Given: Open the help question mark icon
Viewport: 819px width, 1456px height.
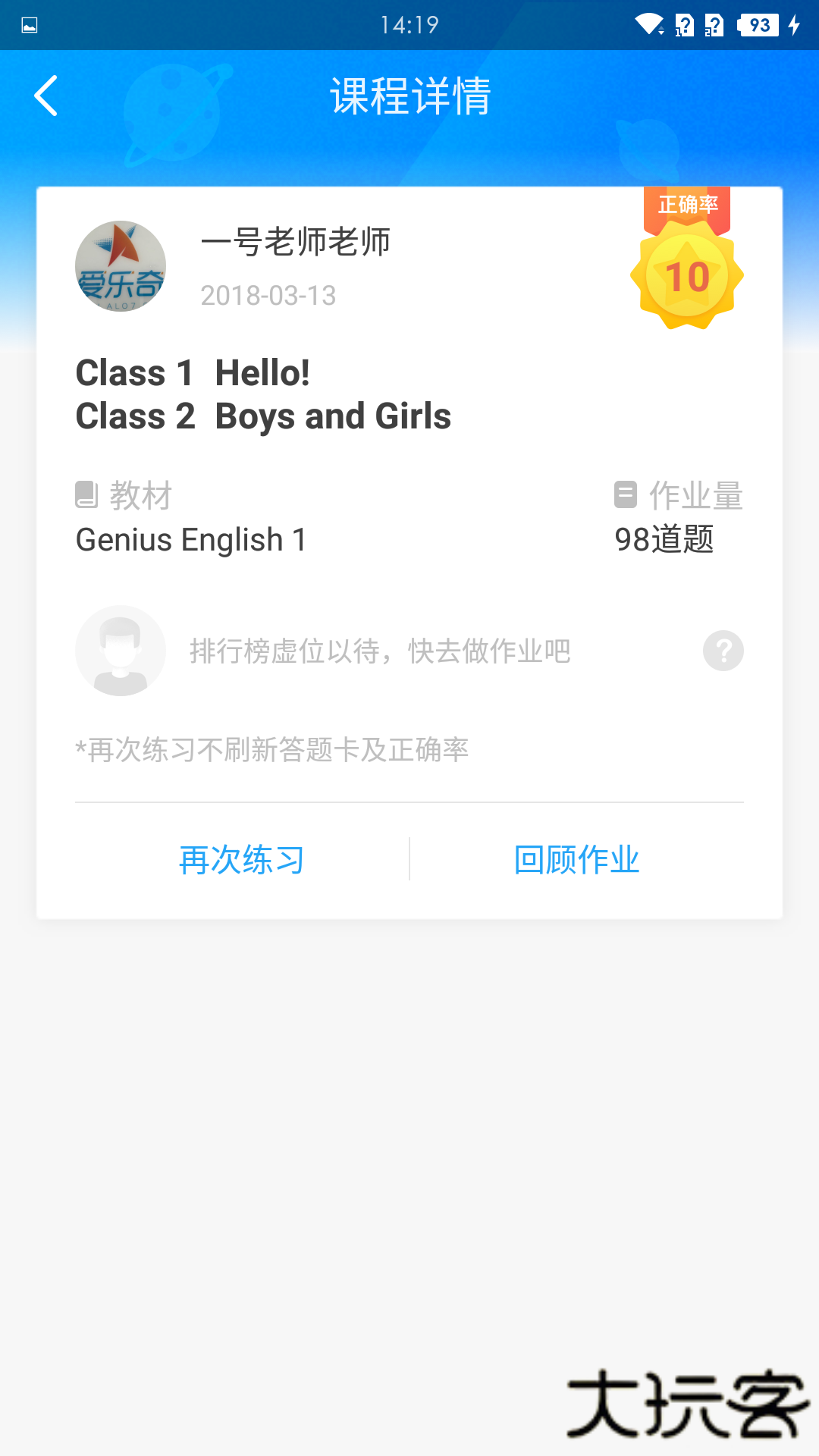Looking at the screenshot, I should (x=723, y=651).
